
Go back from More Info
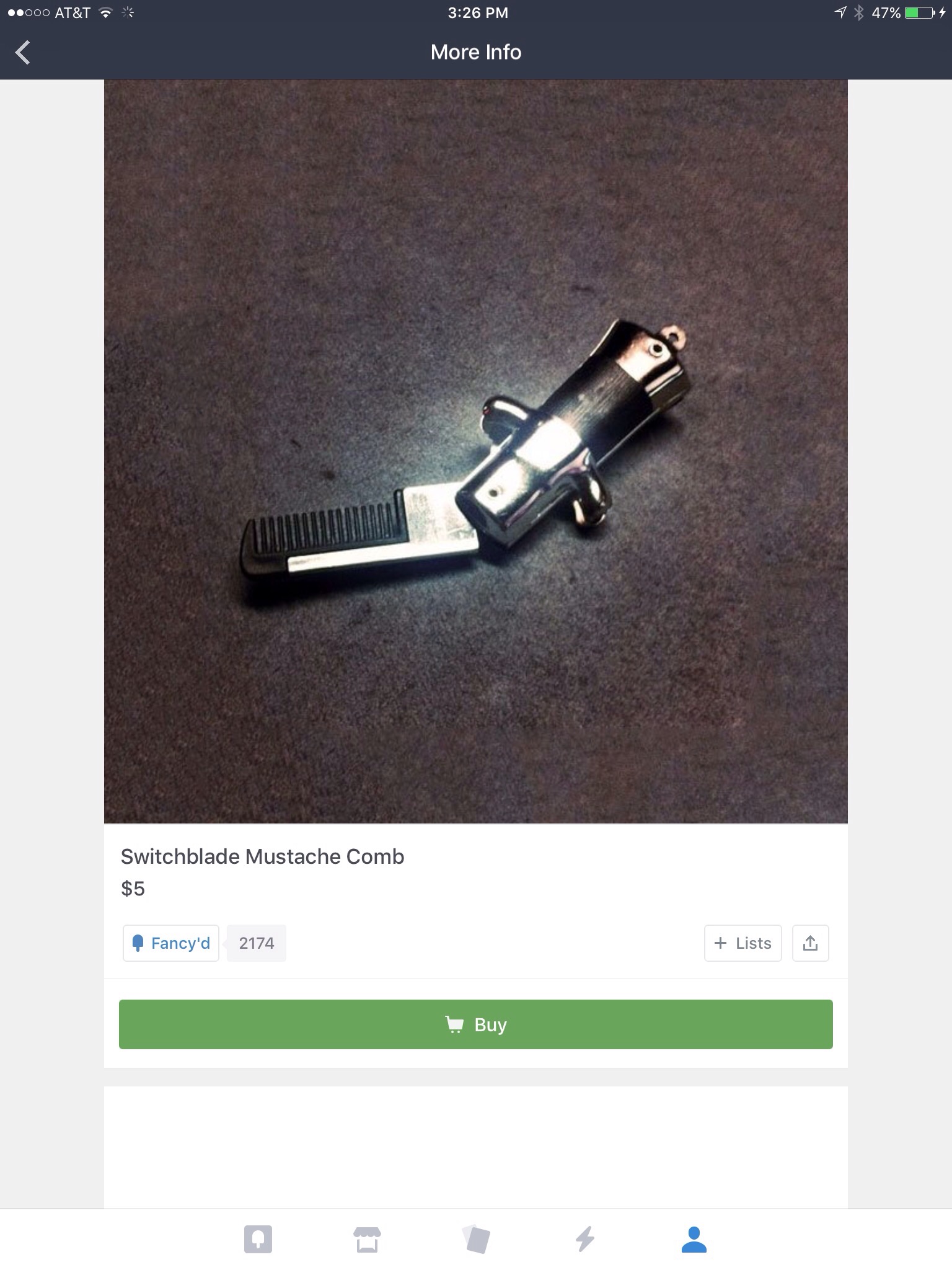coord(23,52)
